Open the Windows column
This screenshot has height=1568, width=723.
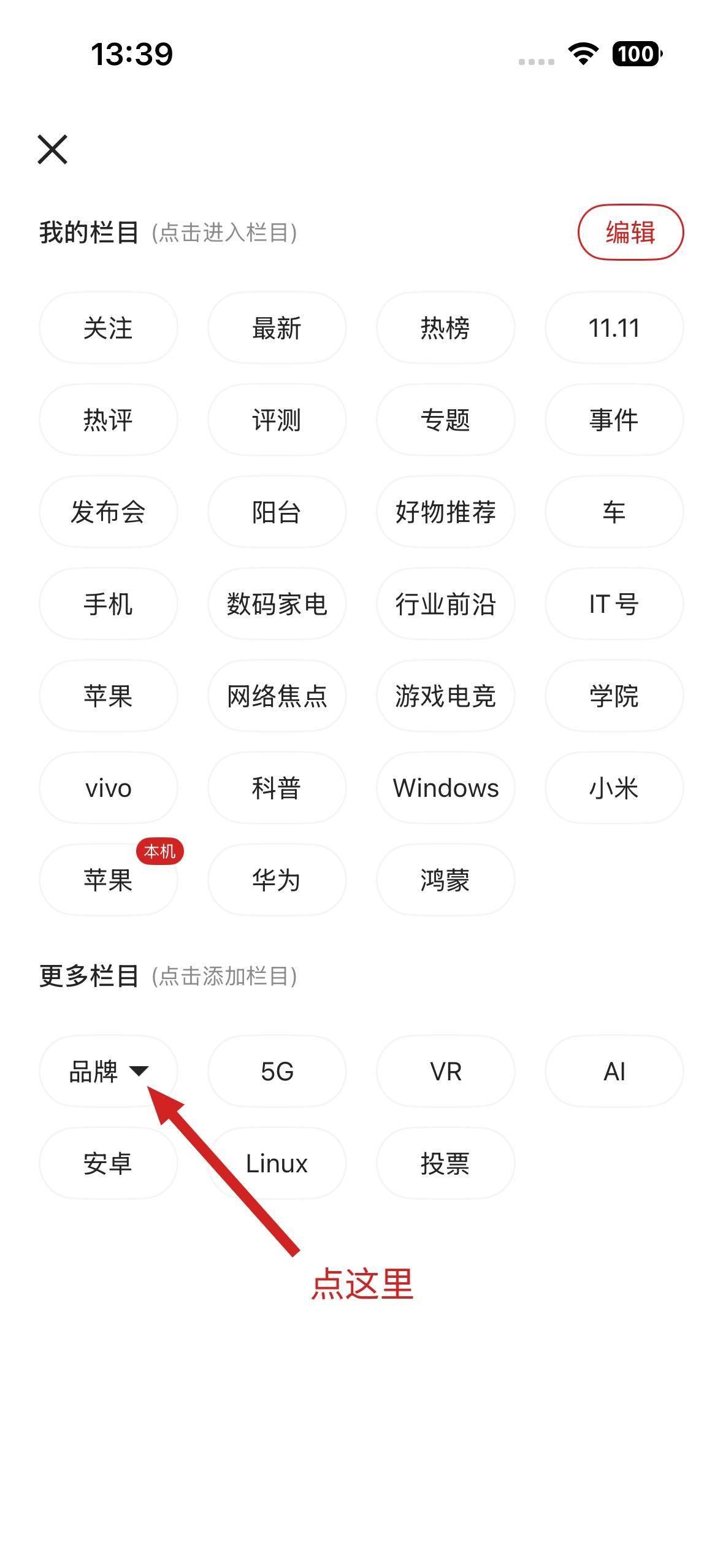[445, 788]
